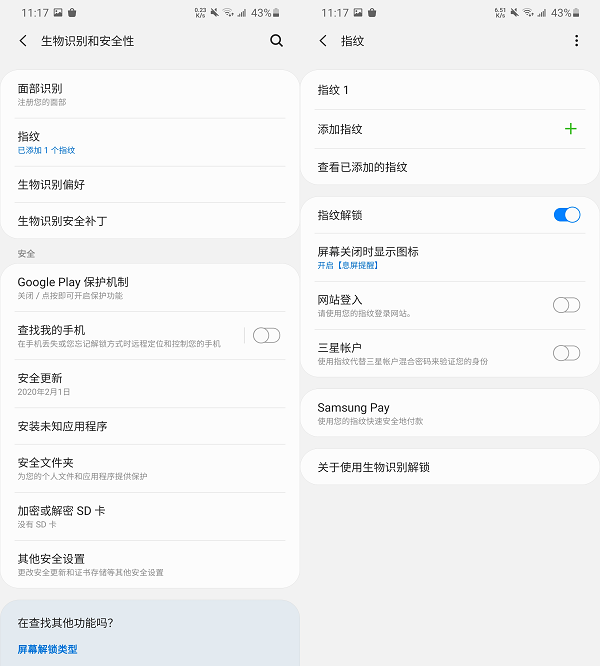Turn off the 指纹解锁 switch
Viewport: 600px width, 666px height.
click(566, 215)
